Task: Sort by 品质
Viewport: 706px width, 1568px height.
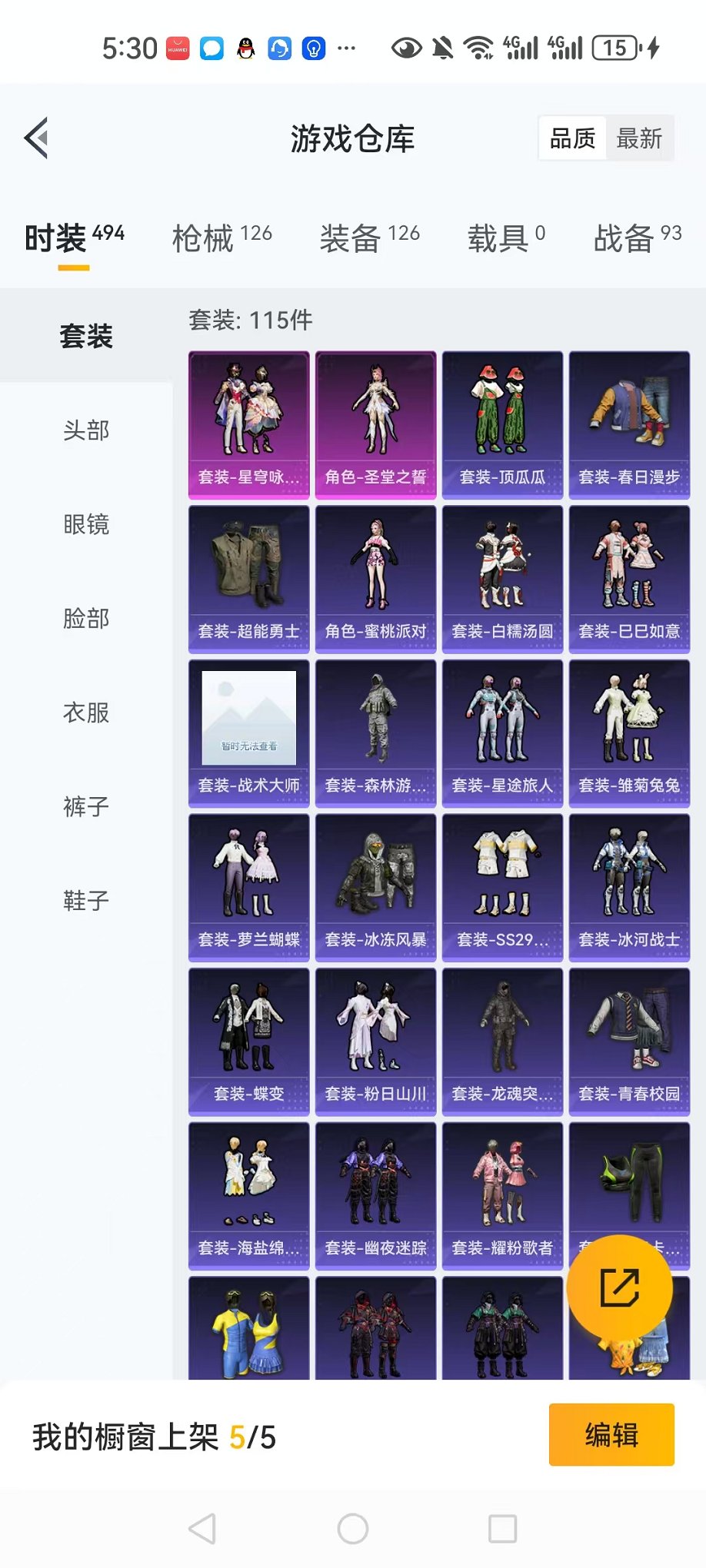Action: click(572, 138)
